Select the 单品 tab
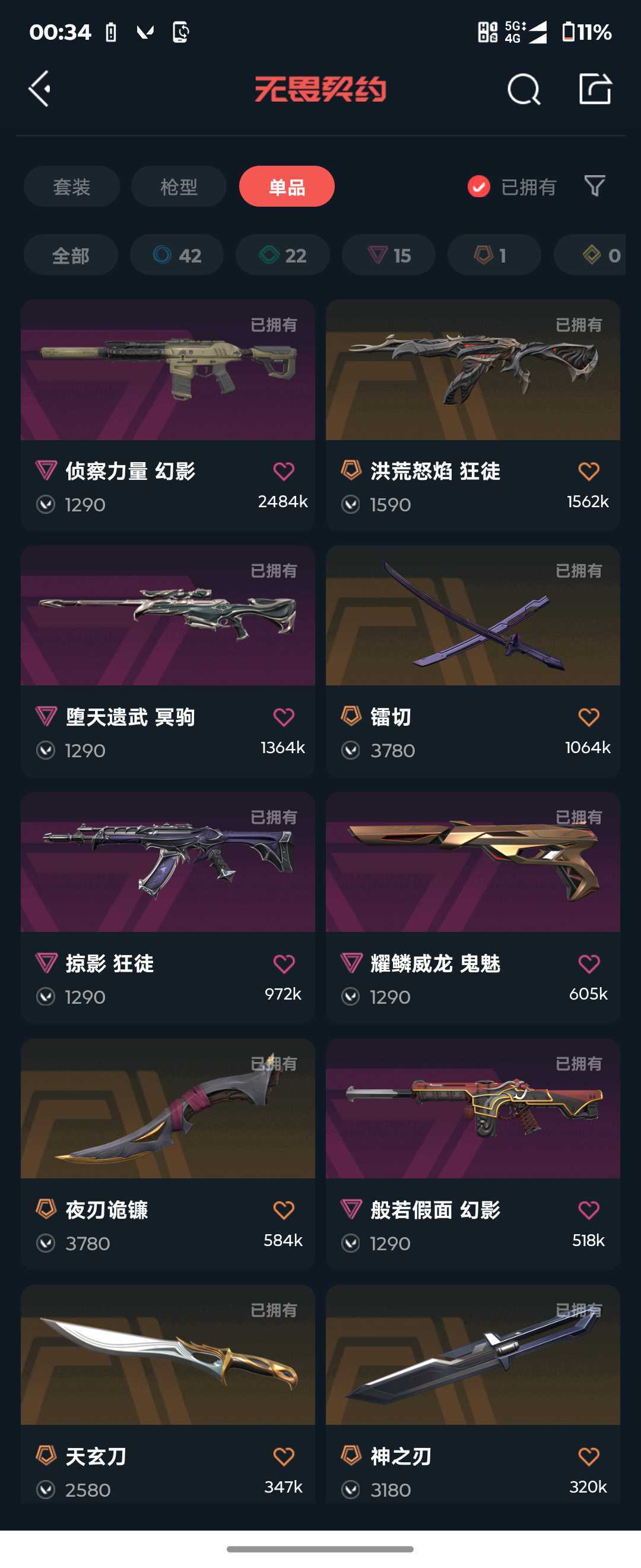 (287, 186)
